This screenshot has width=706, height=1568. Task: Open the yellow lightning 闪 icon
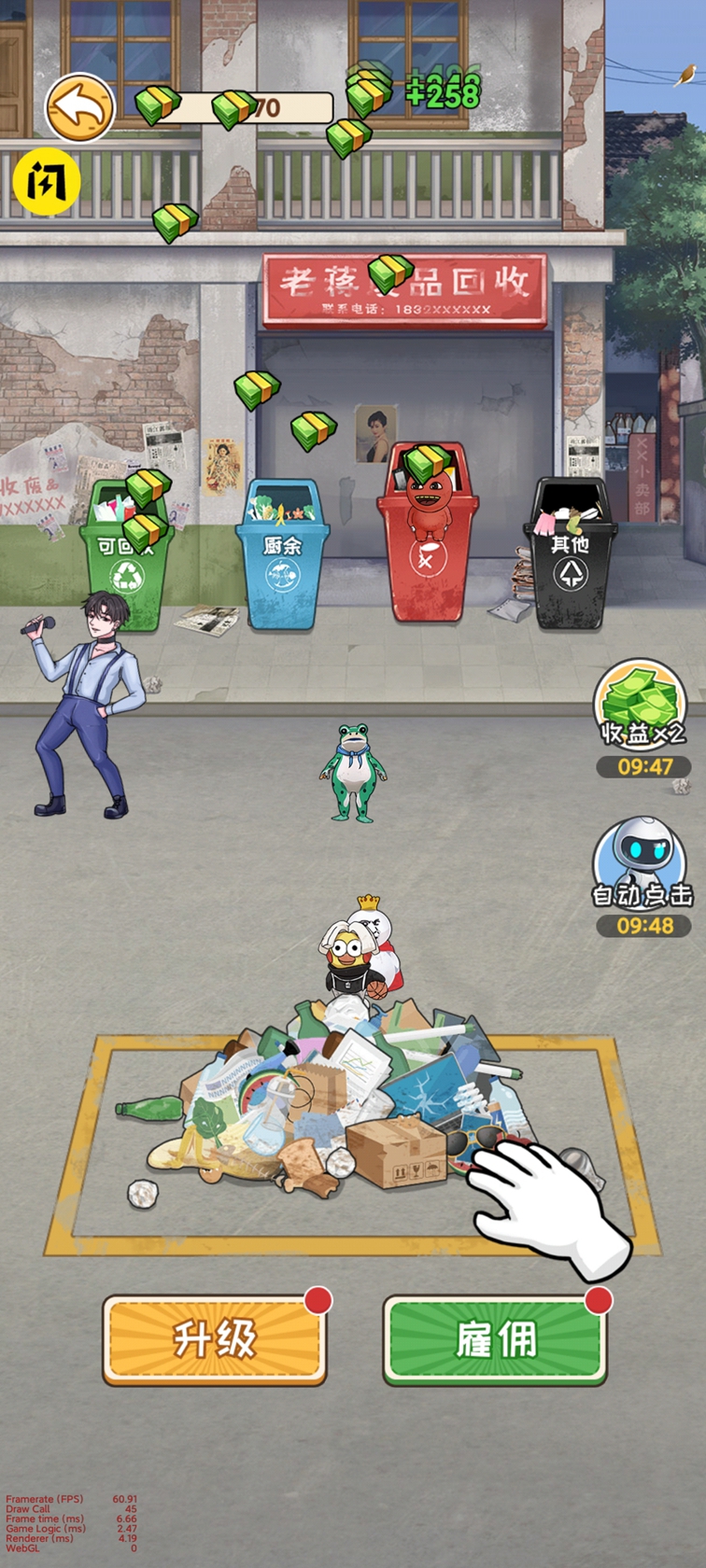coord(47,181)
